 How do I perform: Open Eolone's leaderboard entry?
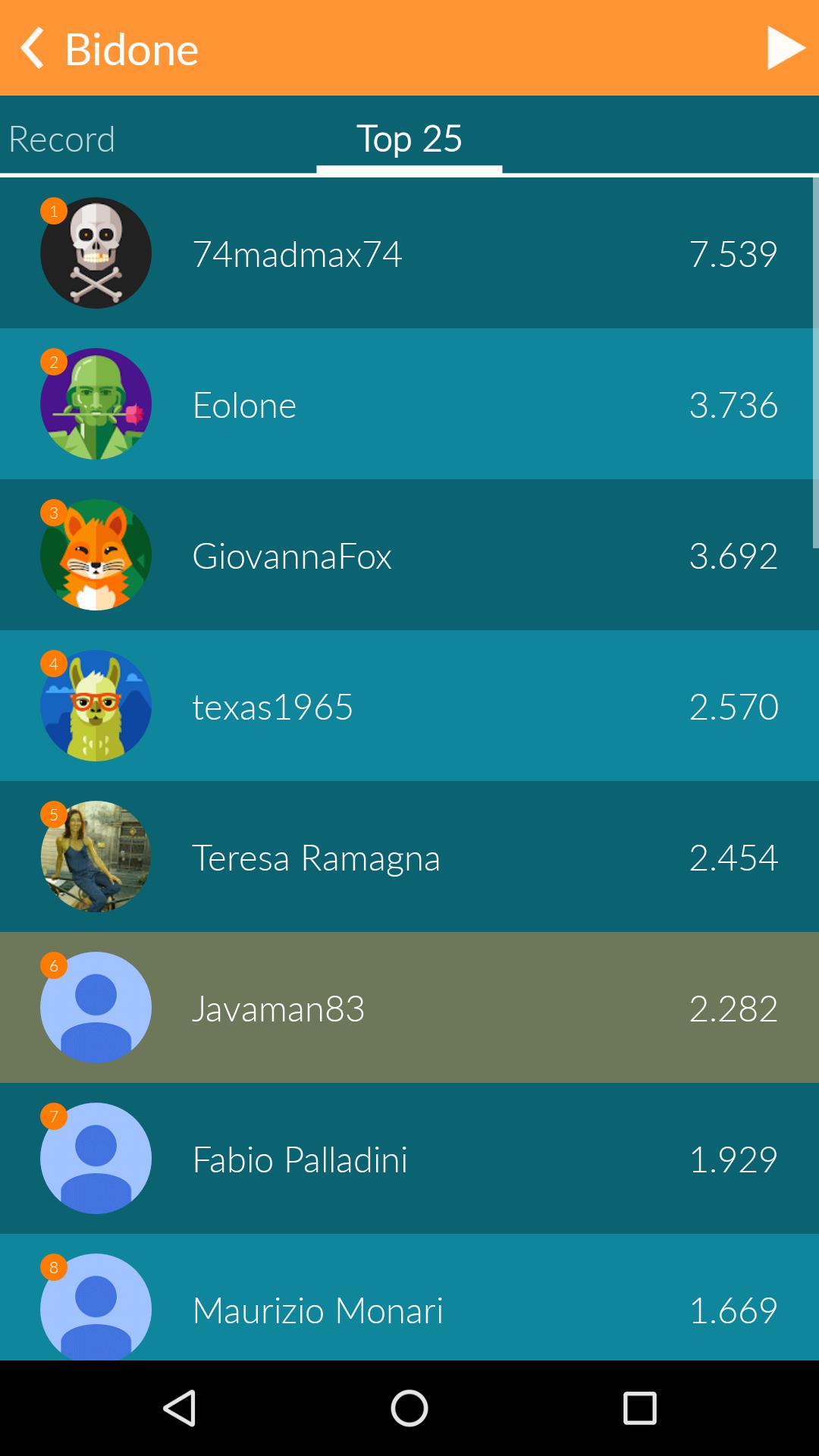[409, 403]
